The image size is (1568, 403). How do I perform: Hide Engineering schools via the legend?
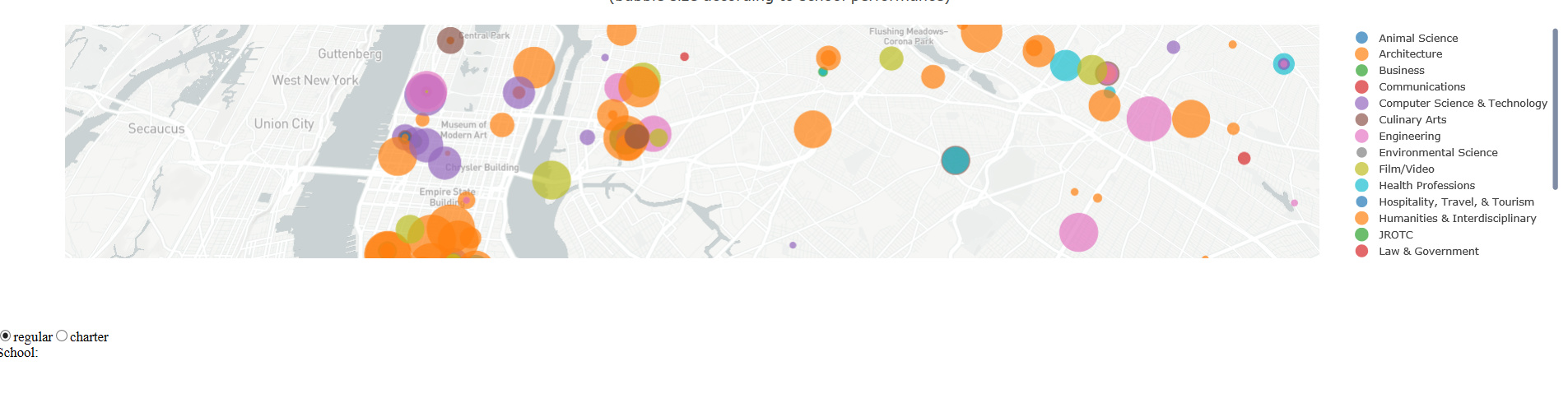click(x=1409, y=137)
